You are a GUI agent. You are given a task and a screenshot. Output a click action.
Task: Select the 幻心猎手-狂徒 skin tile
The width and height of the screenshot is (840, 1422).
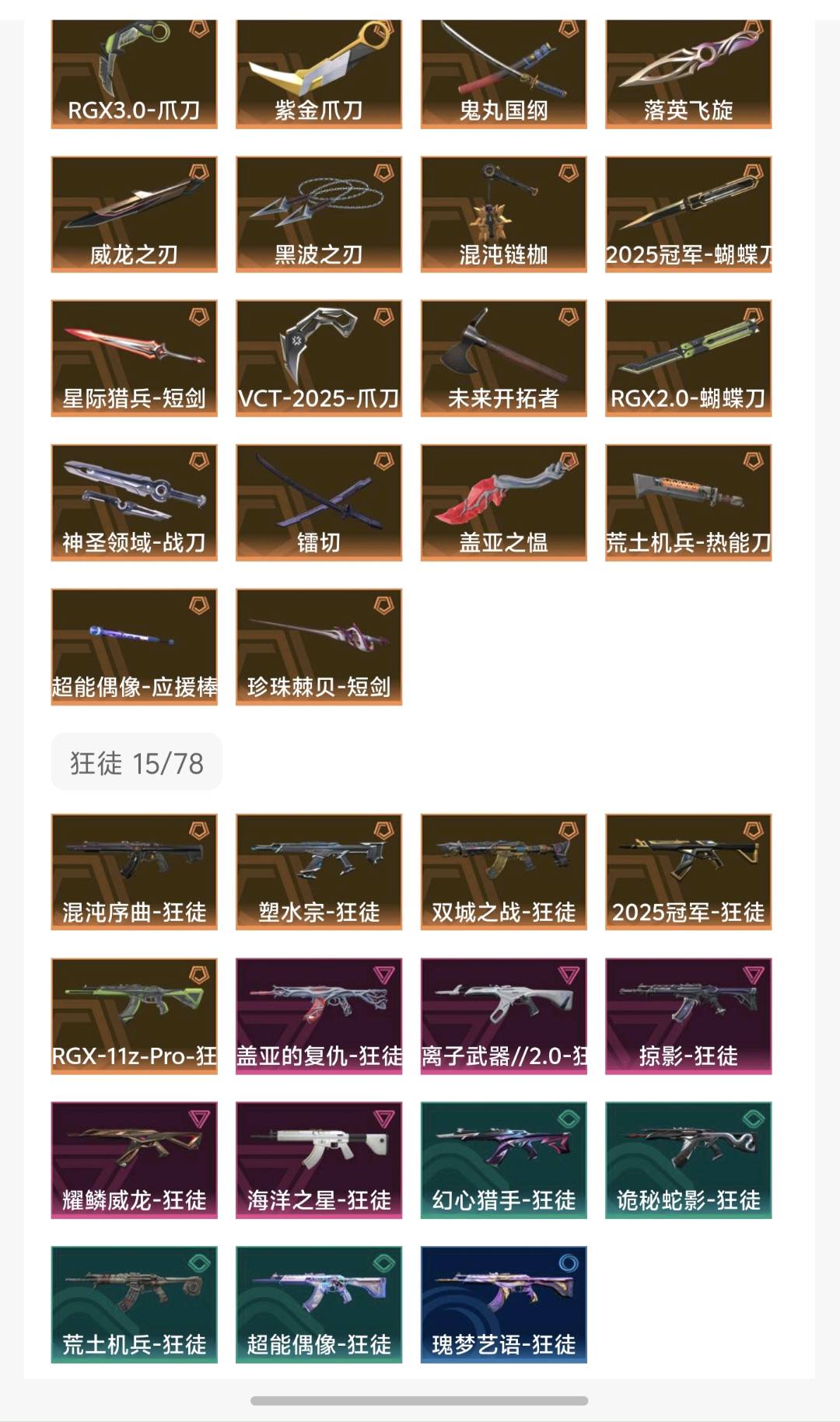pyautogui.click(x=503, y=1159)
